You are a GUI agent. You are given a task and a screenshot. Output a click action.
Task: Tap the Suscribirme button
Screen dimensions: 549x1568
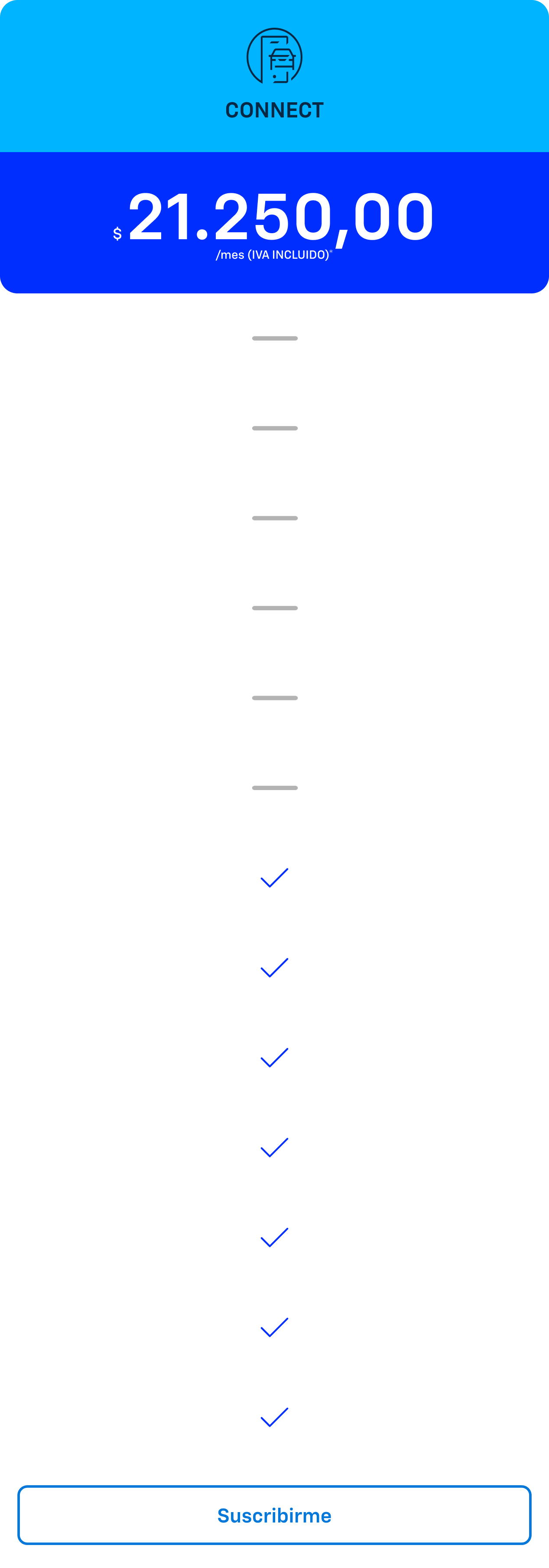click(x=274, y=1515)
